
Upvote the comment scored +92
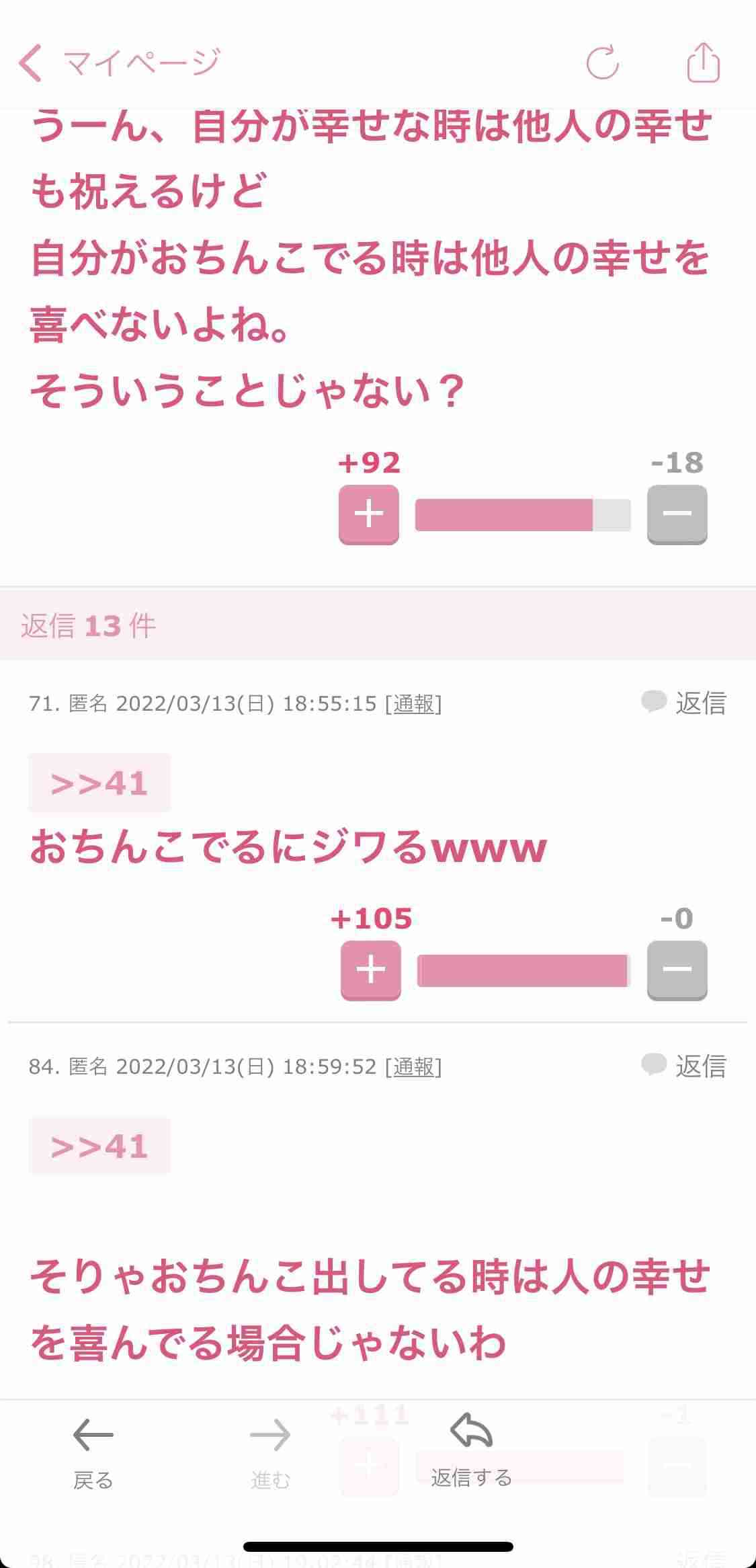368,514
